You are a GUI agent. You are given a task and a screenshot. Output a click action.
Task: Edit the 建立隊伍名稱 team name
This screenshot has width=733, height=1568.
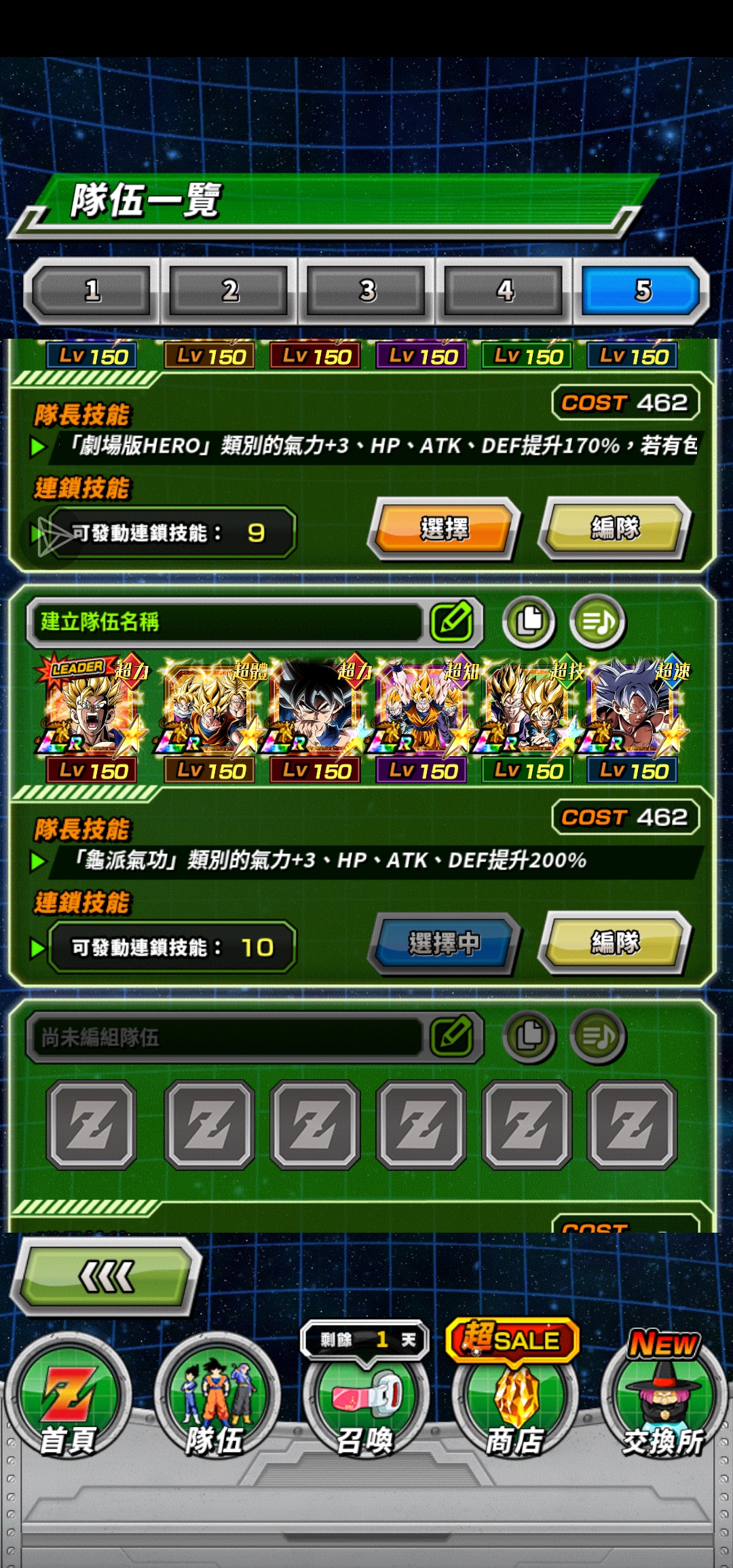tap(452, 621)
